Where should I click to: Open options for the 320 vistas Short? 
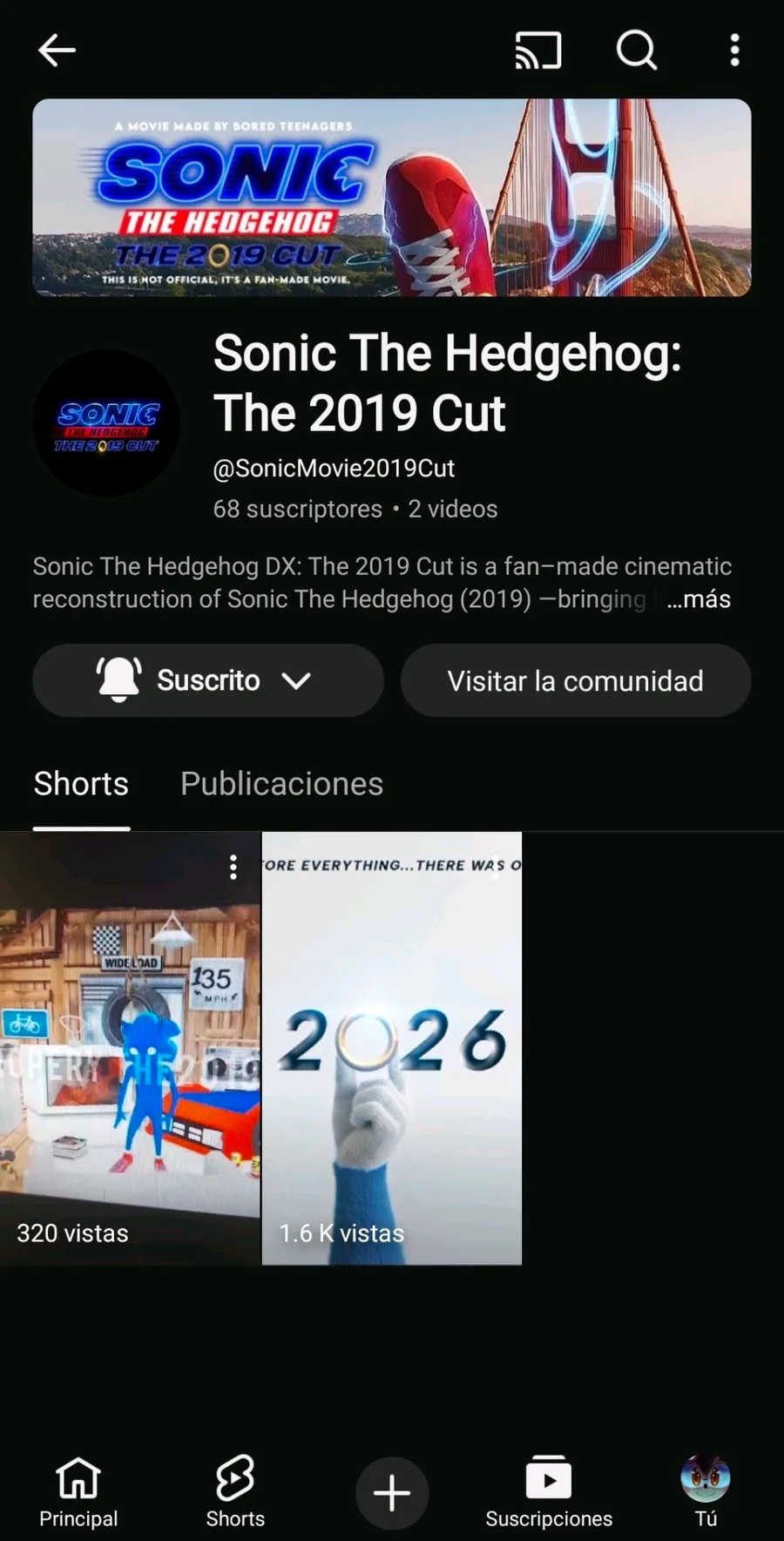pyautogui.click(x=233, y=867)
